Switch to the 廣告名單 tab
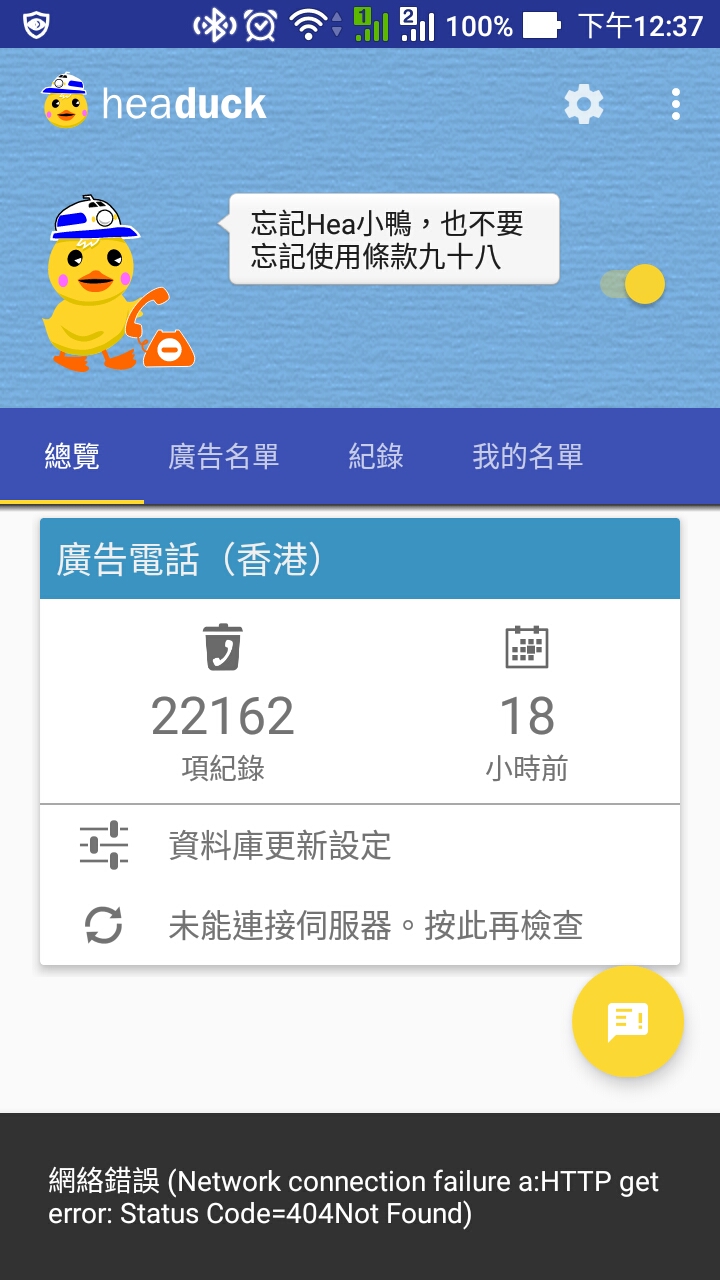This screenshot has width=720, height=1280. pyautogui.click(x=223, y=457)
